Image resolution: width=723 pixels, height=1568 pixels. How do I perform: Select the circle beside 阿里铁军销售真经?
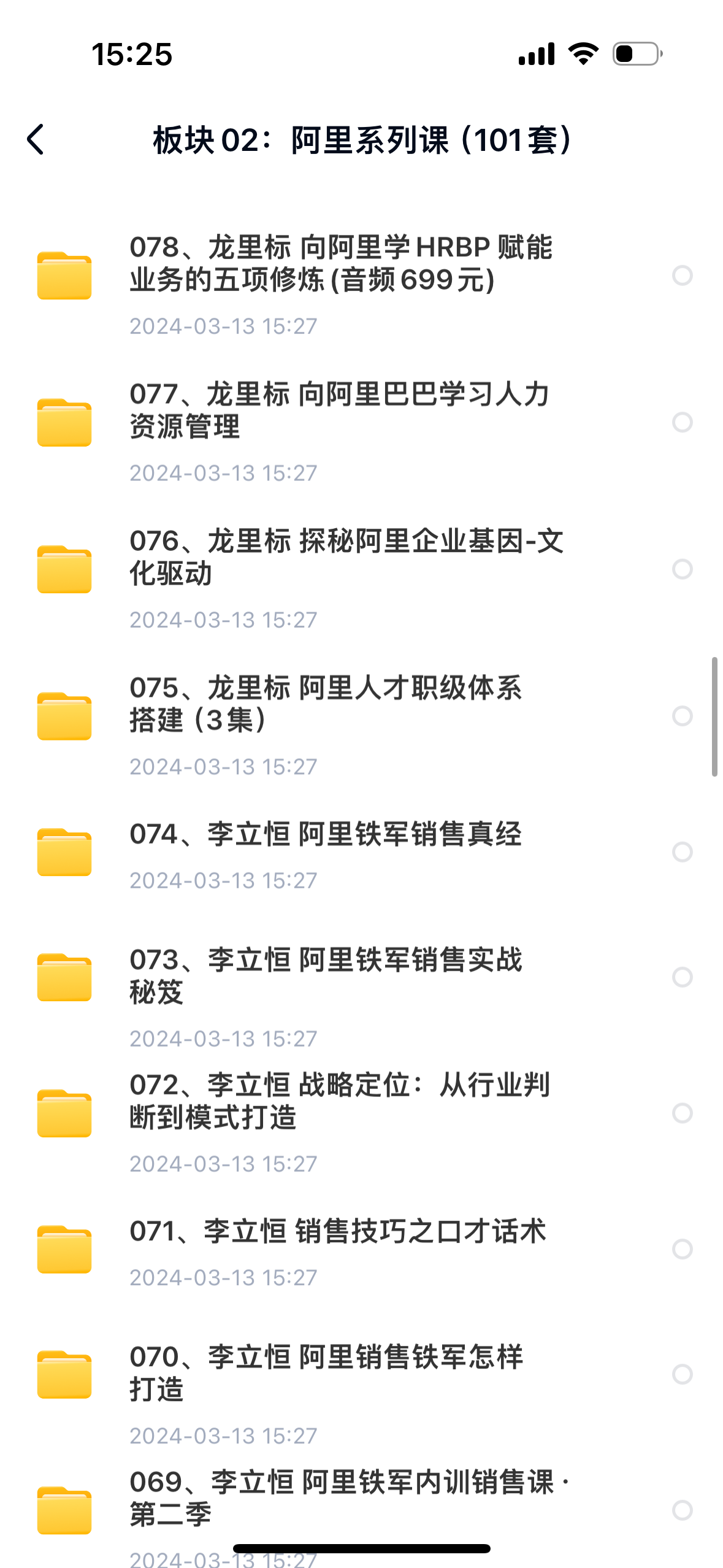point(682,851)
